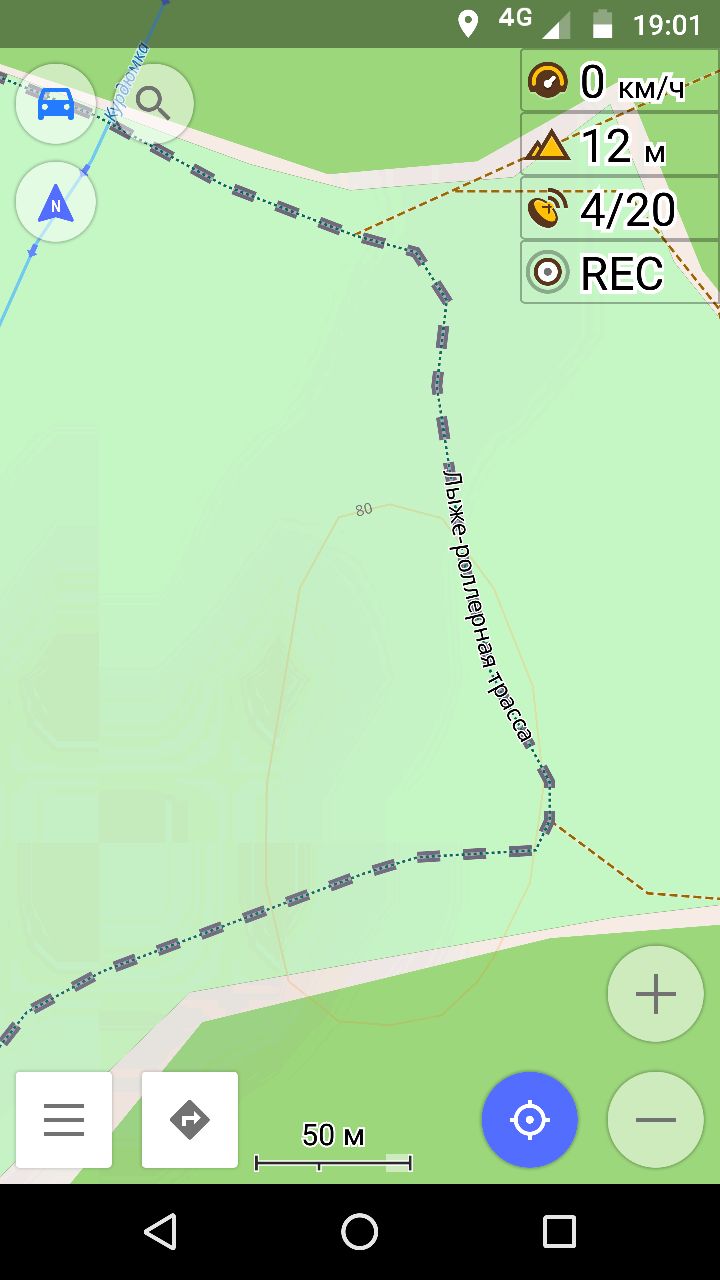Open the hamburger menu button

(64, 1120)
